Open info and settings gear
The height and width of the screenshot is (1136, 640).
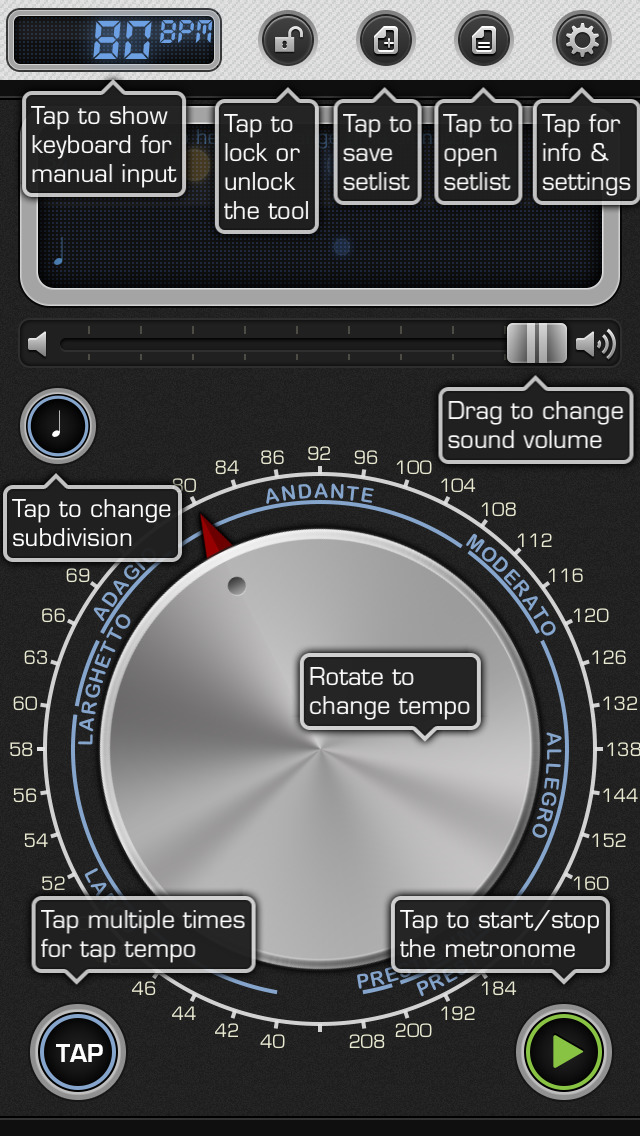[582, 41]
